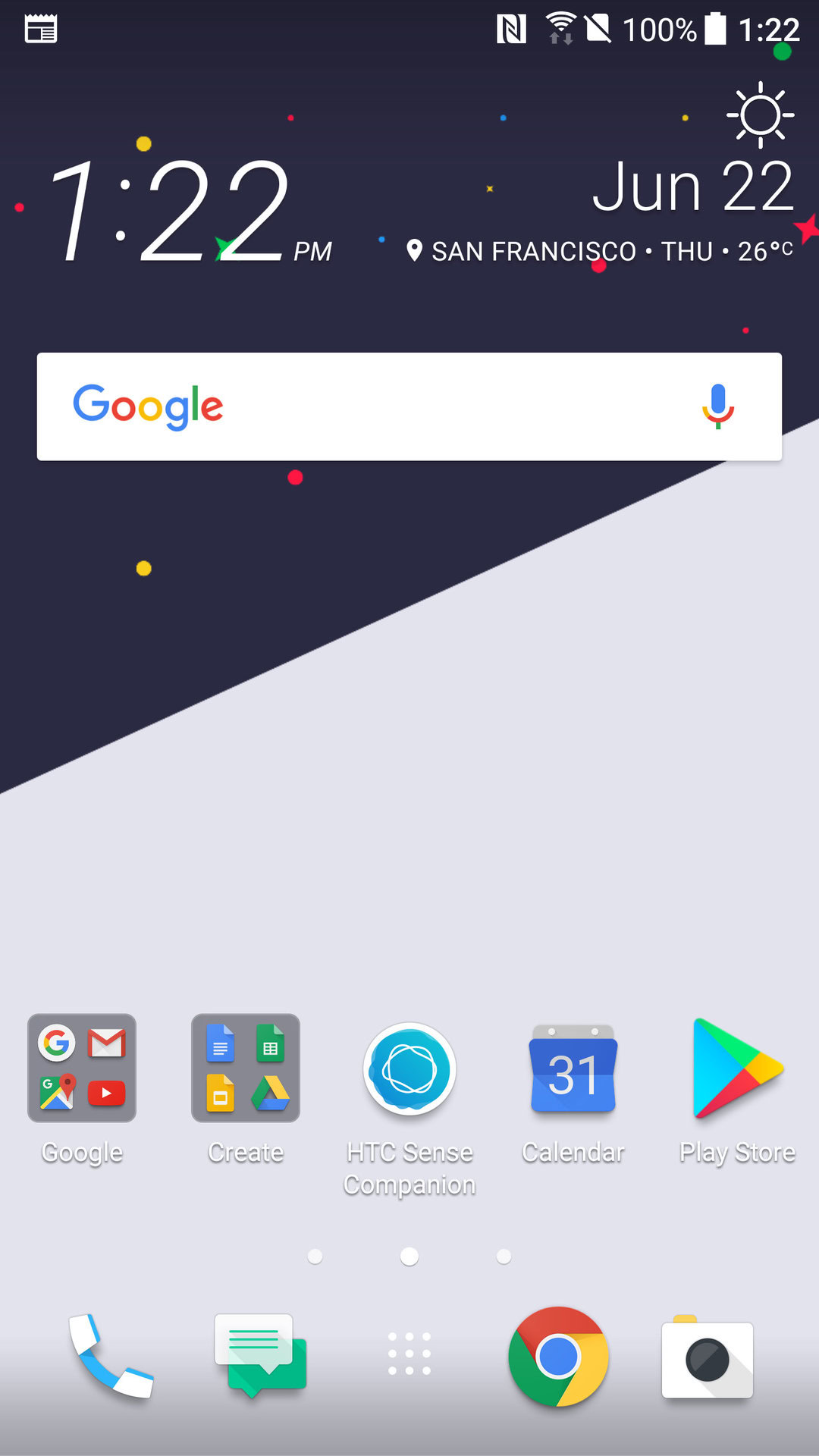Launch the Play Store
This screenshot has width=819, height=1456.
[x=737, y=1069]
